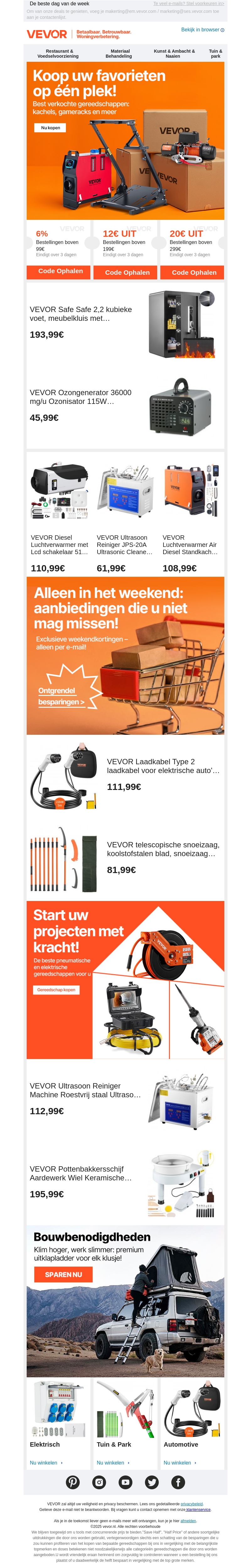
Task: Tap 'SPAREN NU' under Bouwbenodigdheden
Action: pos(63,1274)
